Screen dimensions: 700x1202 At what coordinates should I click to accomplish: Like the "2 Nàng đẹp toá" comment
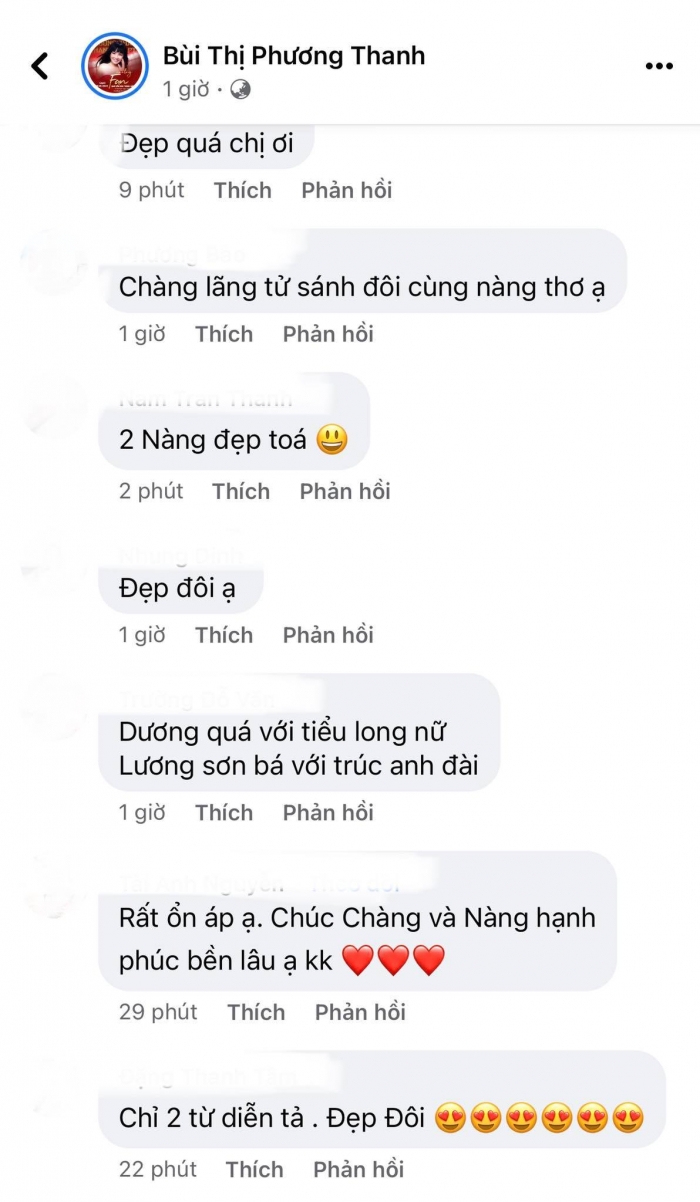(x=241, y=491)
